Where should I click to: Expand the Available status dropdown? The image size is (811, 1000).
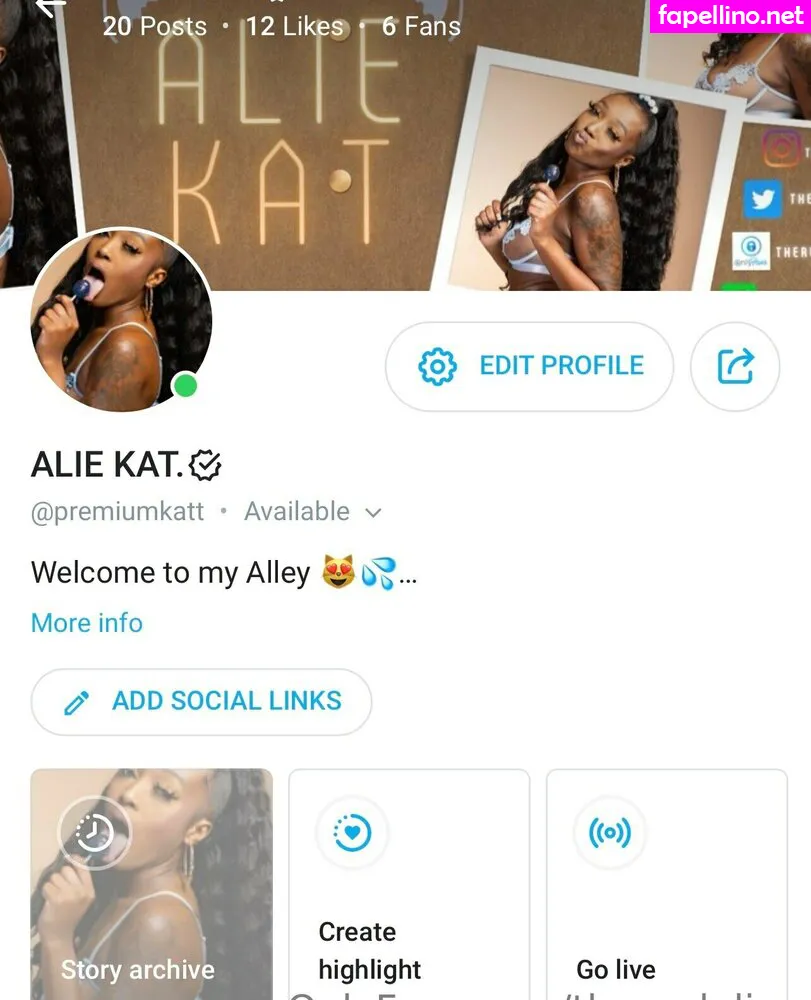pyautogui.click(x=372, y=513)
